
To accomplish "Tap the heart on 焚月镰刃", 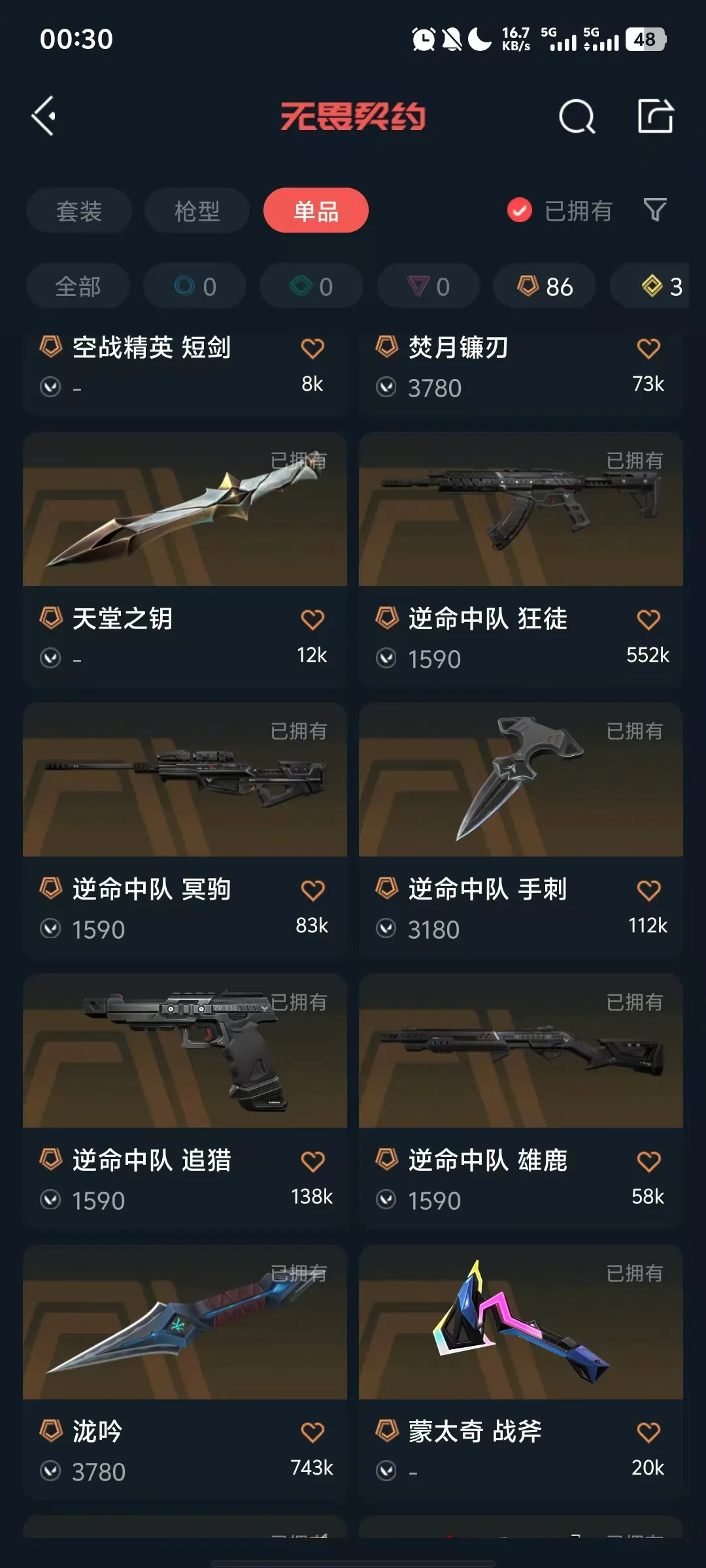I will 648,348.
